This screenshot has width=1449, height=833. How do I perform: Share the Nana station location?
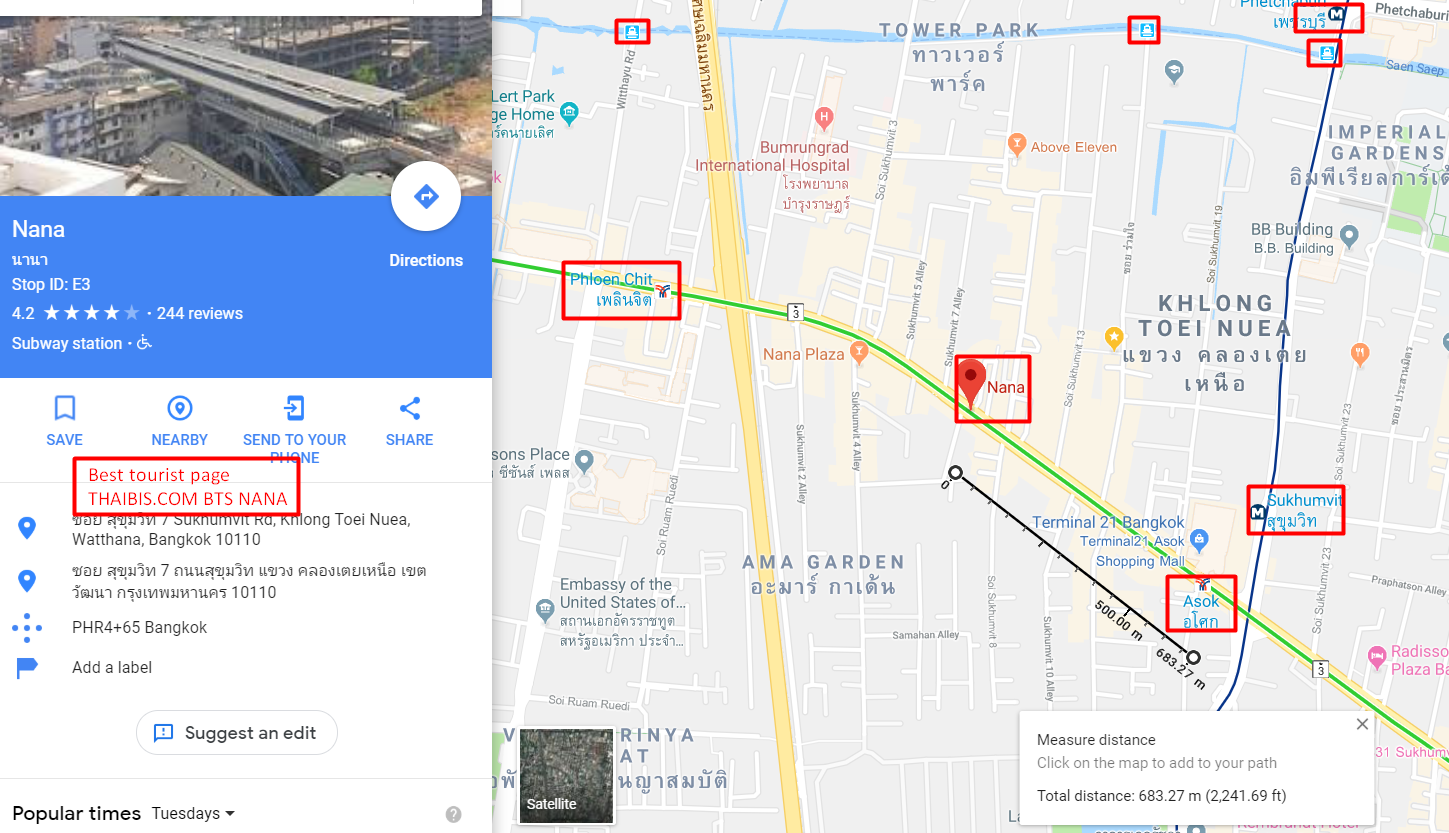click(x=409, y=421)
